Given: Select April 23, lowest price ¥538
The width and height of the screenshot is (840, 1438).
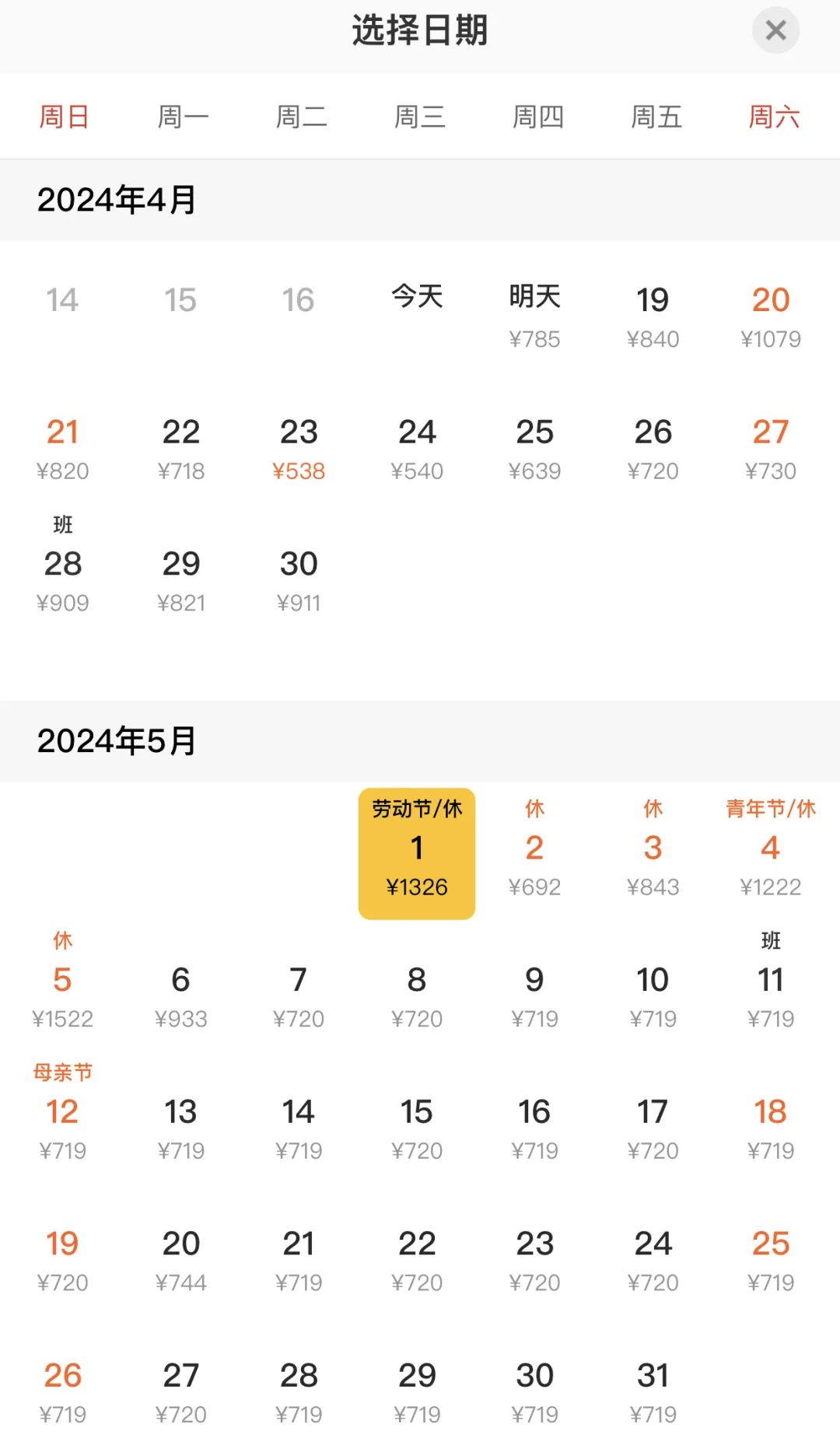Looking at the screenshot, I should (299, 449).
